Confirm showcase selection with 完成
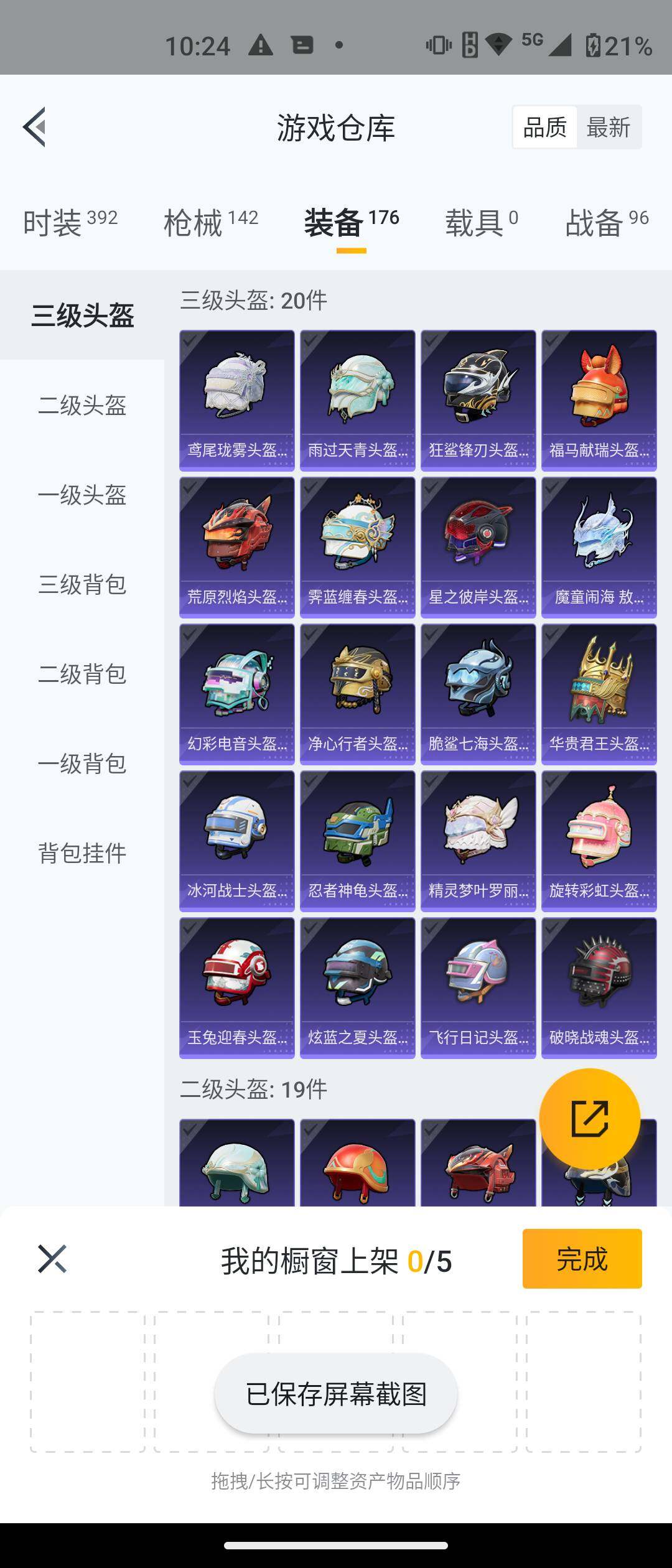 tap(582, 1259)
